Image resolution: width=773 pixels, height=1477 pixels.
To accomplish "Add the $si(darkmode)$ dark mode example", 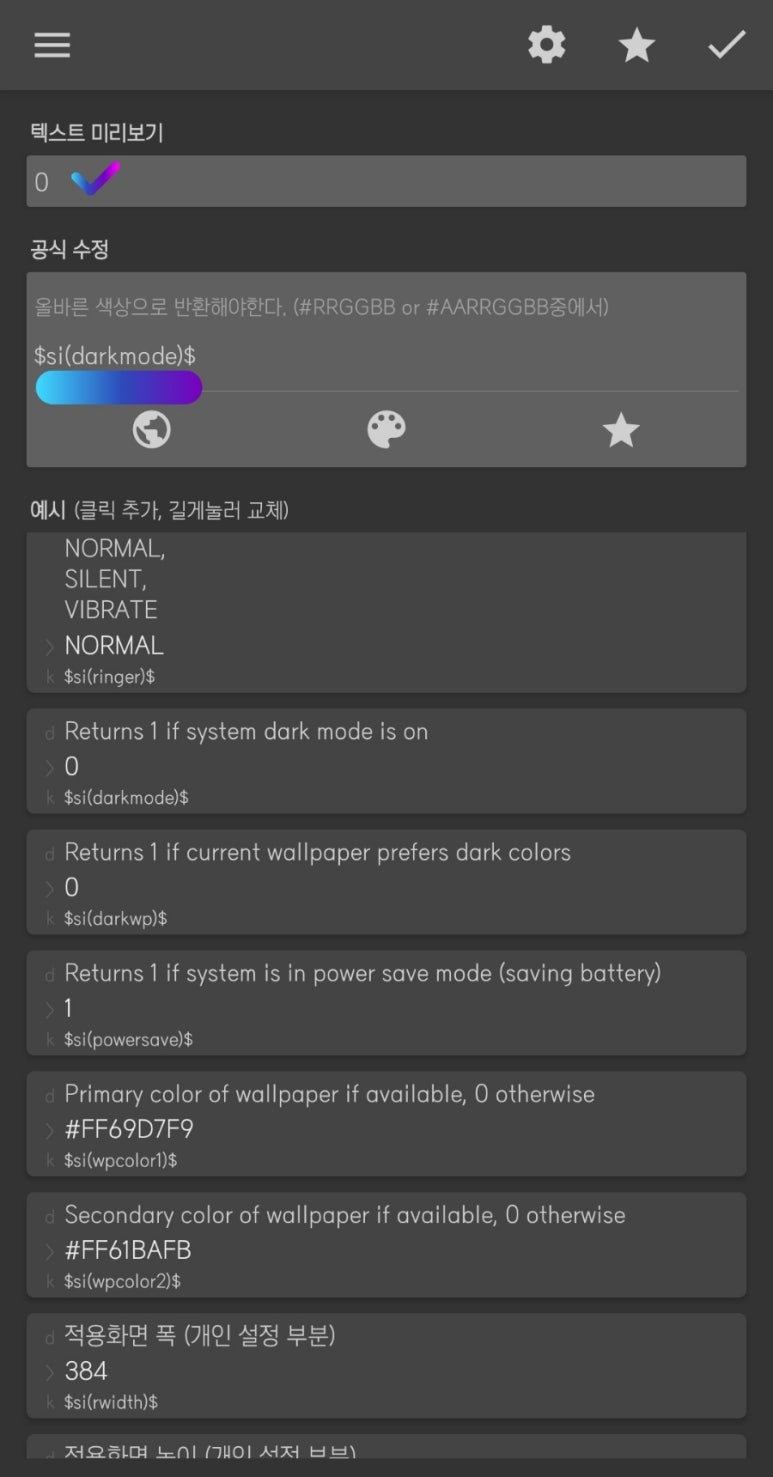I will [385, 761].
